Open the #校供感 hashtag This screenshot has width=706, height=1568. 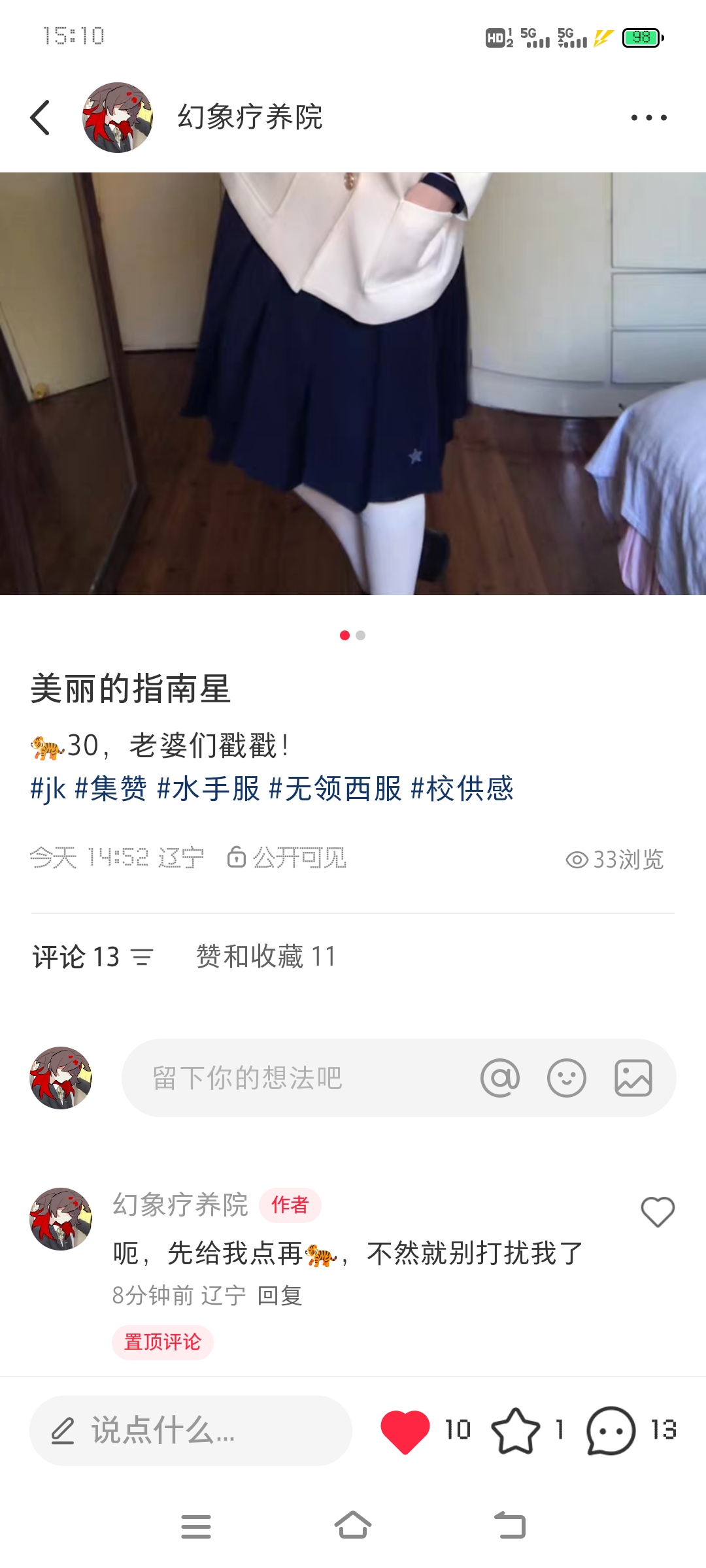point(462,789)
